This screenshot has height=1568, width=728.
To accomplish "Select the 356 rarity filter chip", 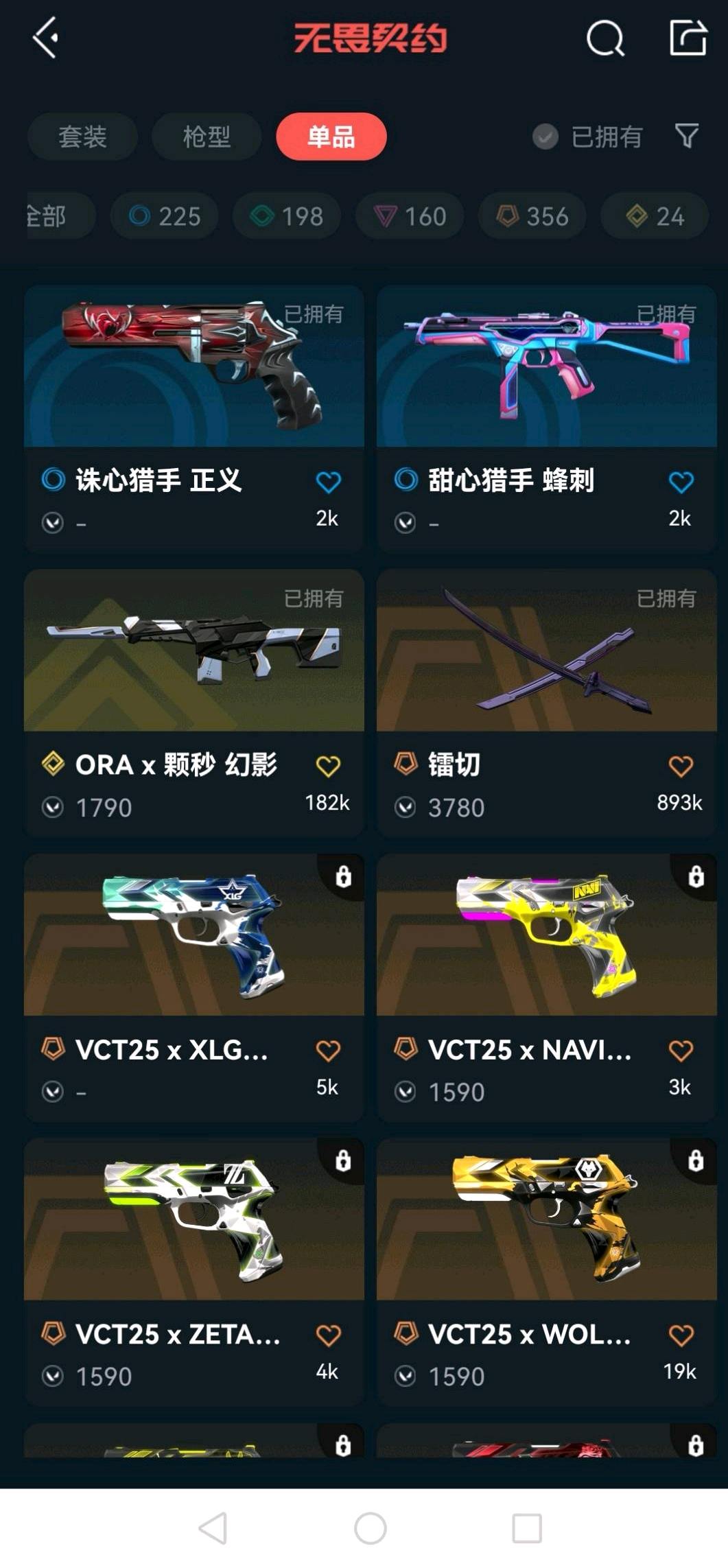I will [532, 216].
